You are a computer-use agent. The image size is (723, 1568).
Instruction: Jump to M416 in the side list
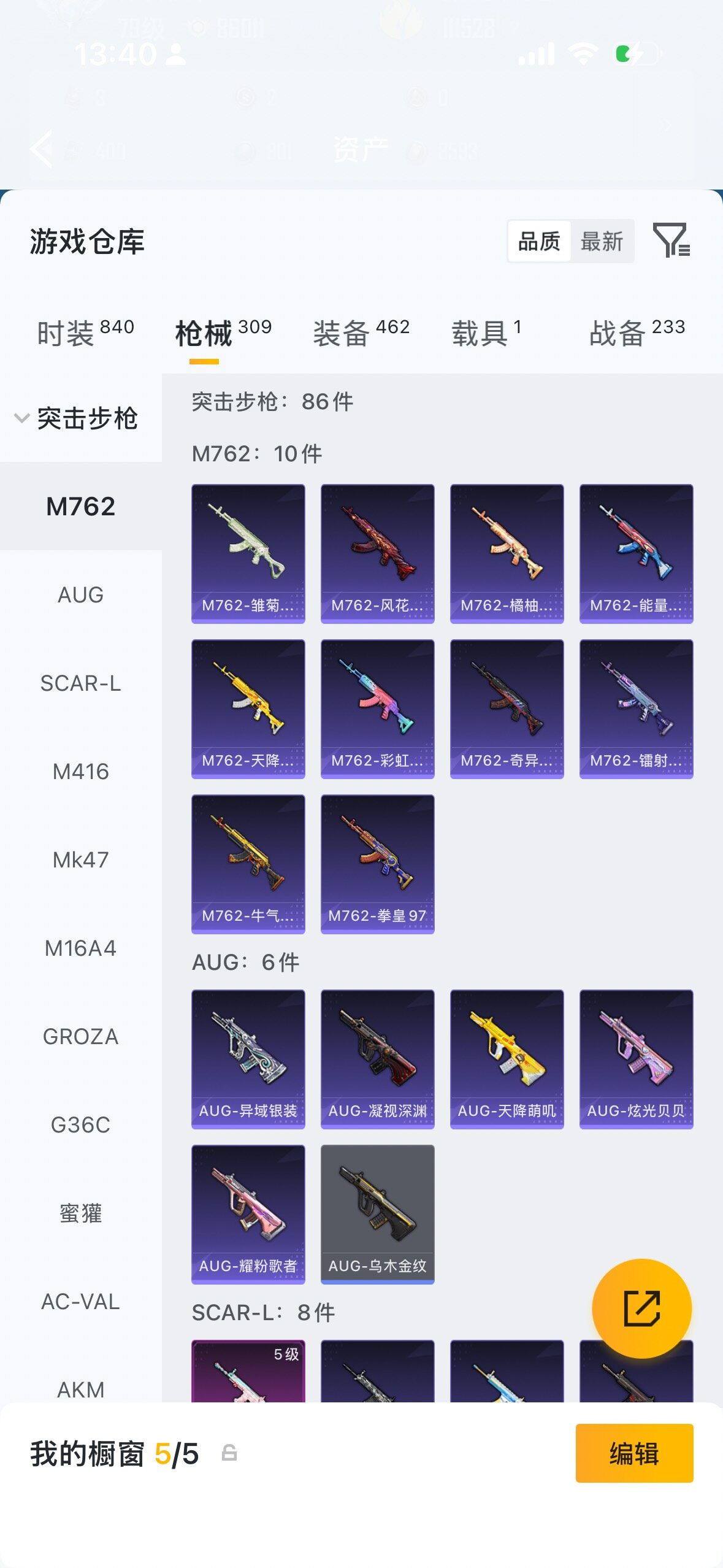(80, 771)
